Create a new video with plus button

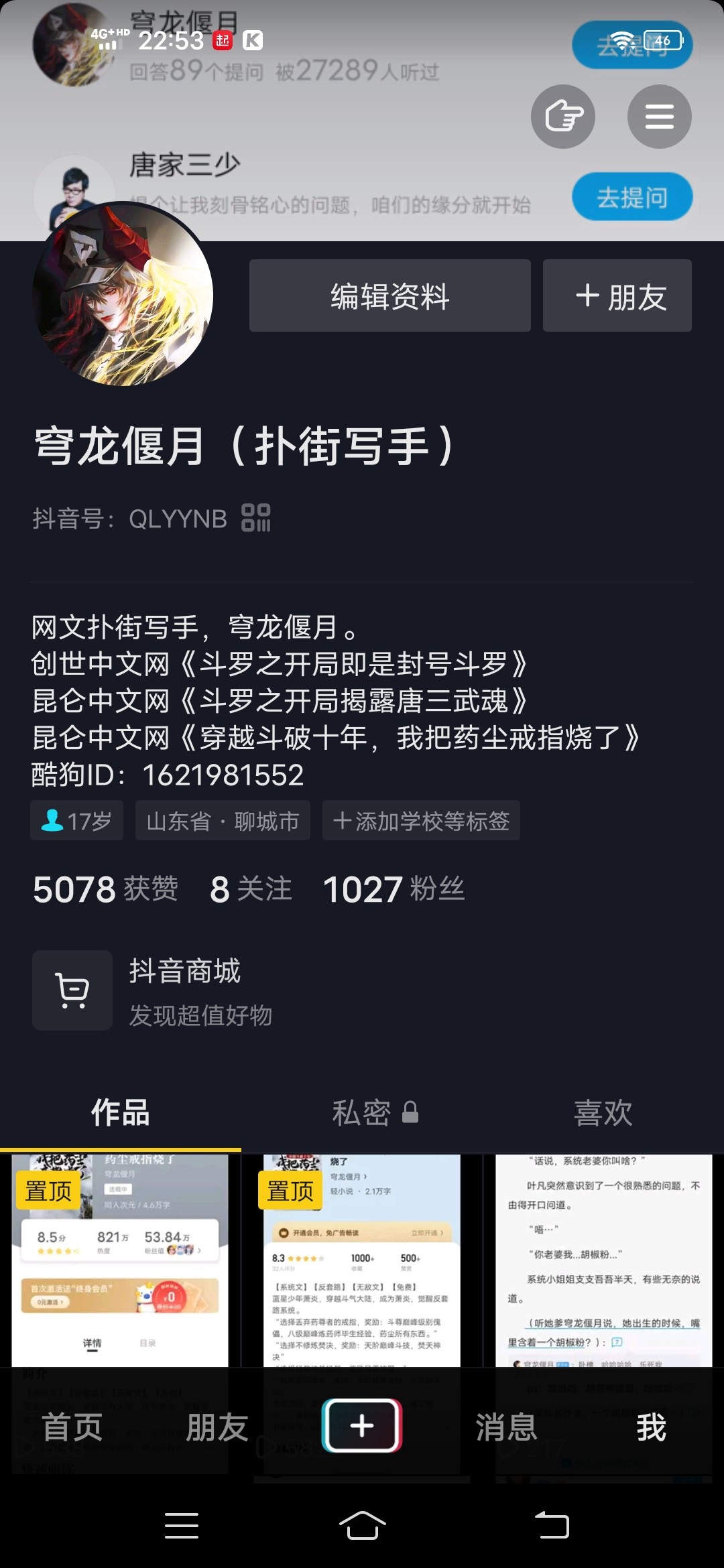click(362, 1426)
